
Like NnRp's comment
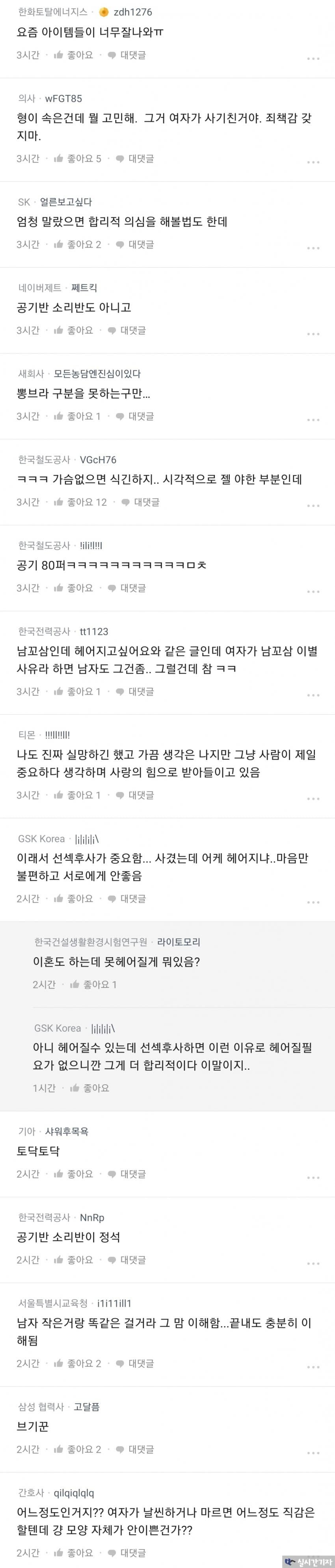pyautogui.click(x=74, y=1259)
